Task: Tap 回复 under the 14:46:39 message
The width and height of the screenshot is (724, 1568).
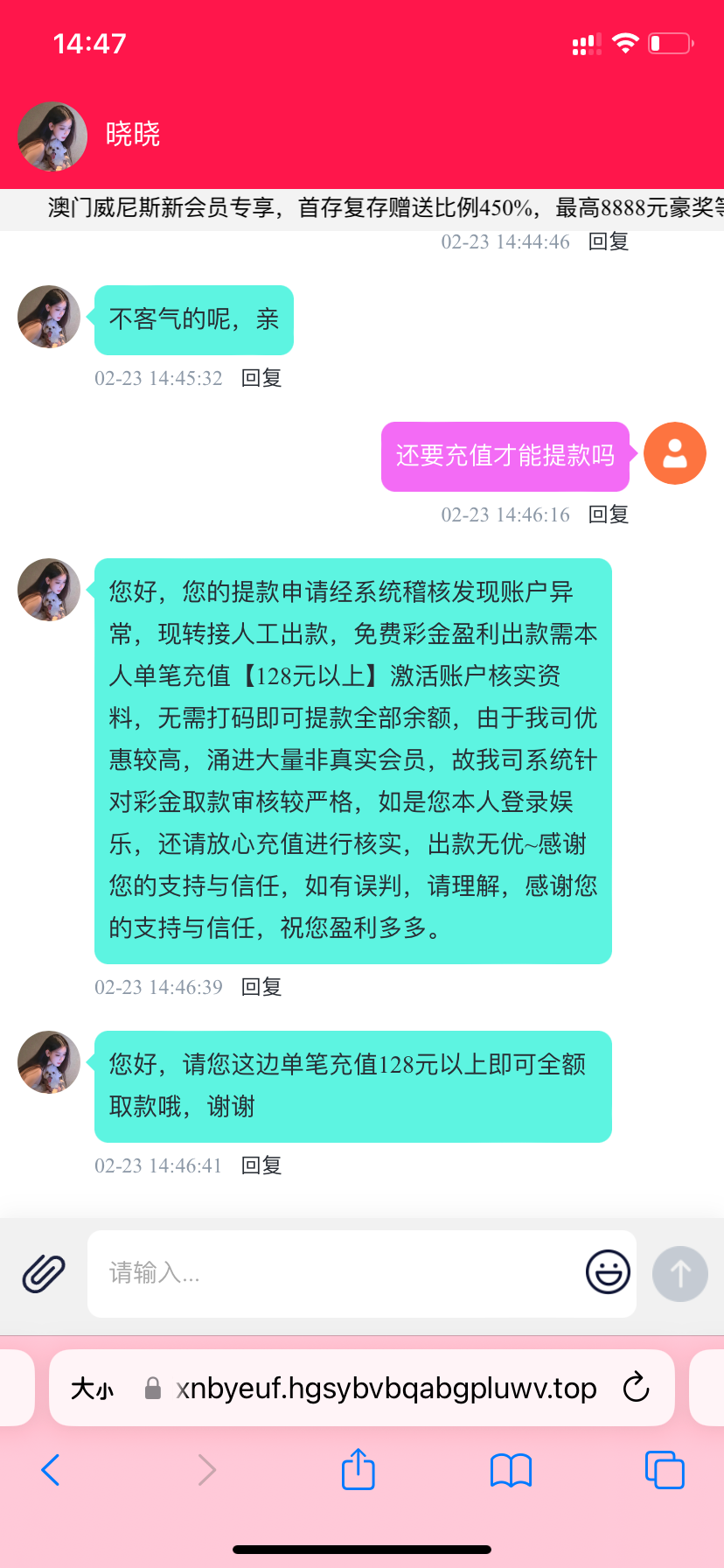Action: (x=261, y=987)
